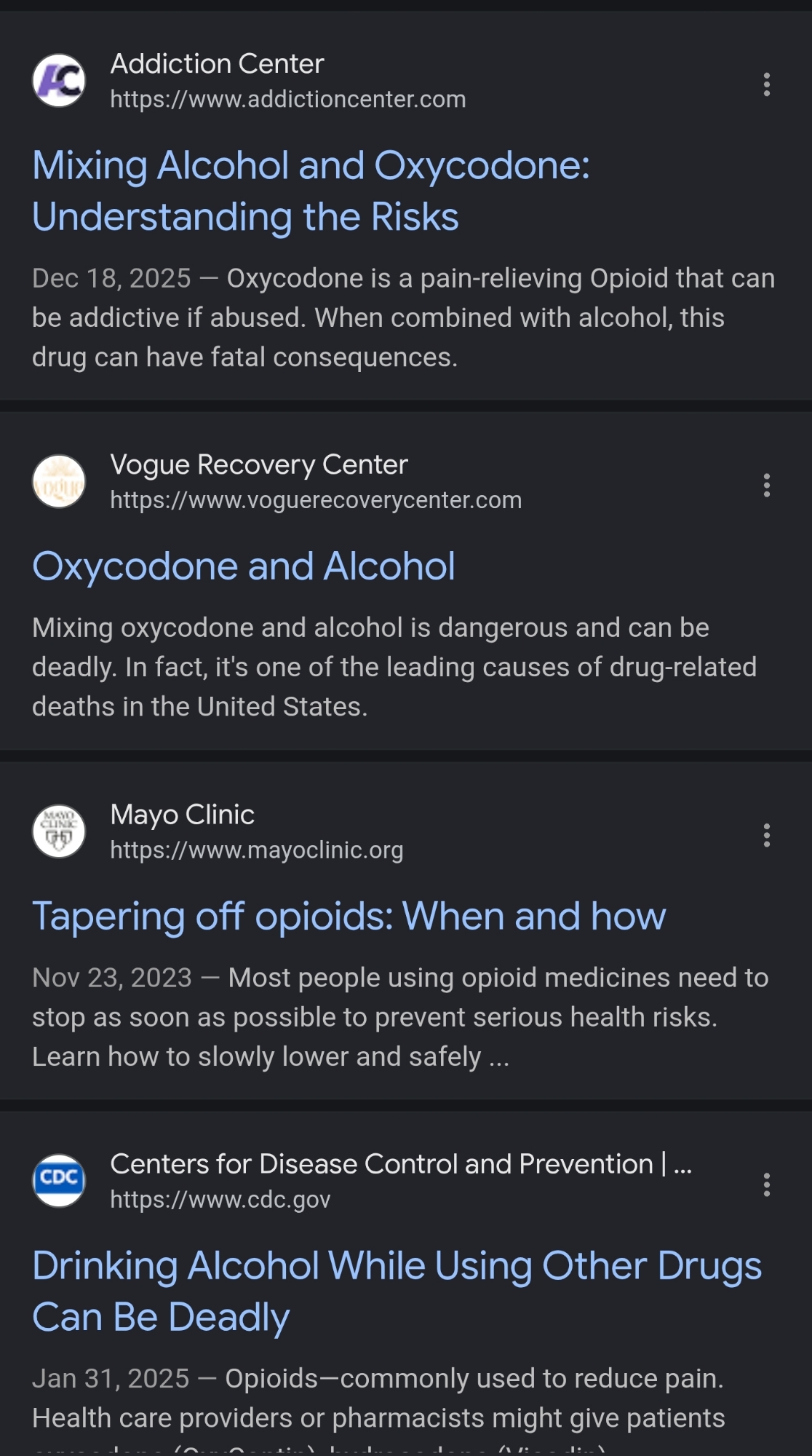
Task: Open 'Oxycodone and Alcohol' result link
Action: [244, 566]
